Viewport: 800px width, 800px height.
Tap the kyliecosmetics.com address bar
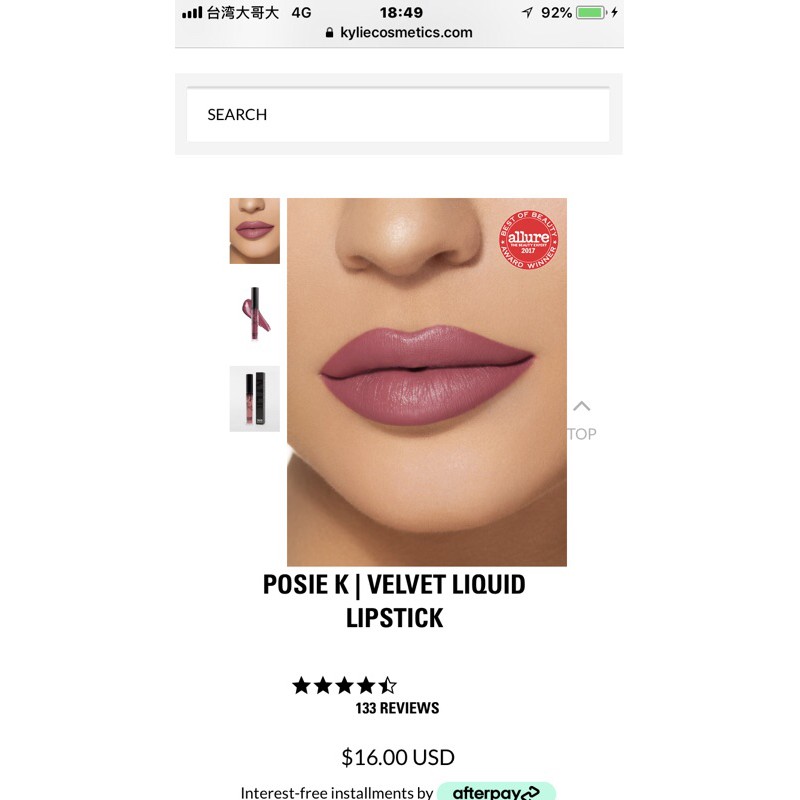click(x=399, y=33)
